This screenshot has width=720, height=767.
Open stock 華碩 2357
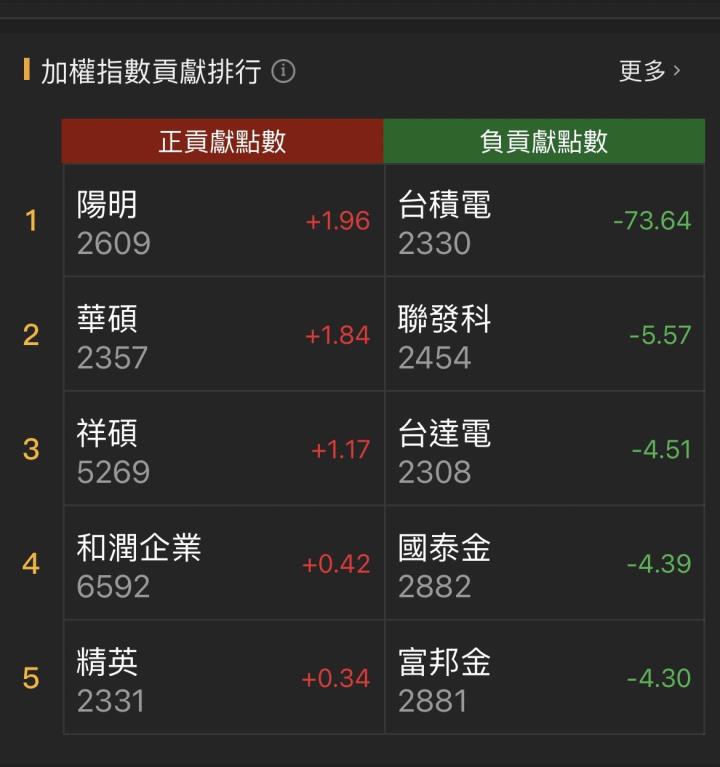point(223,335)
